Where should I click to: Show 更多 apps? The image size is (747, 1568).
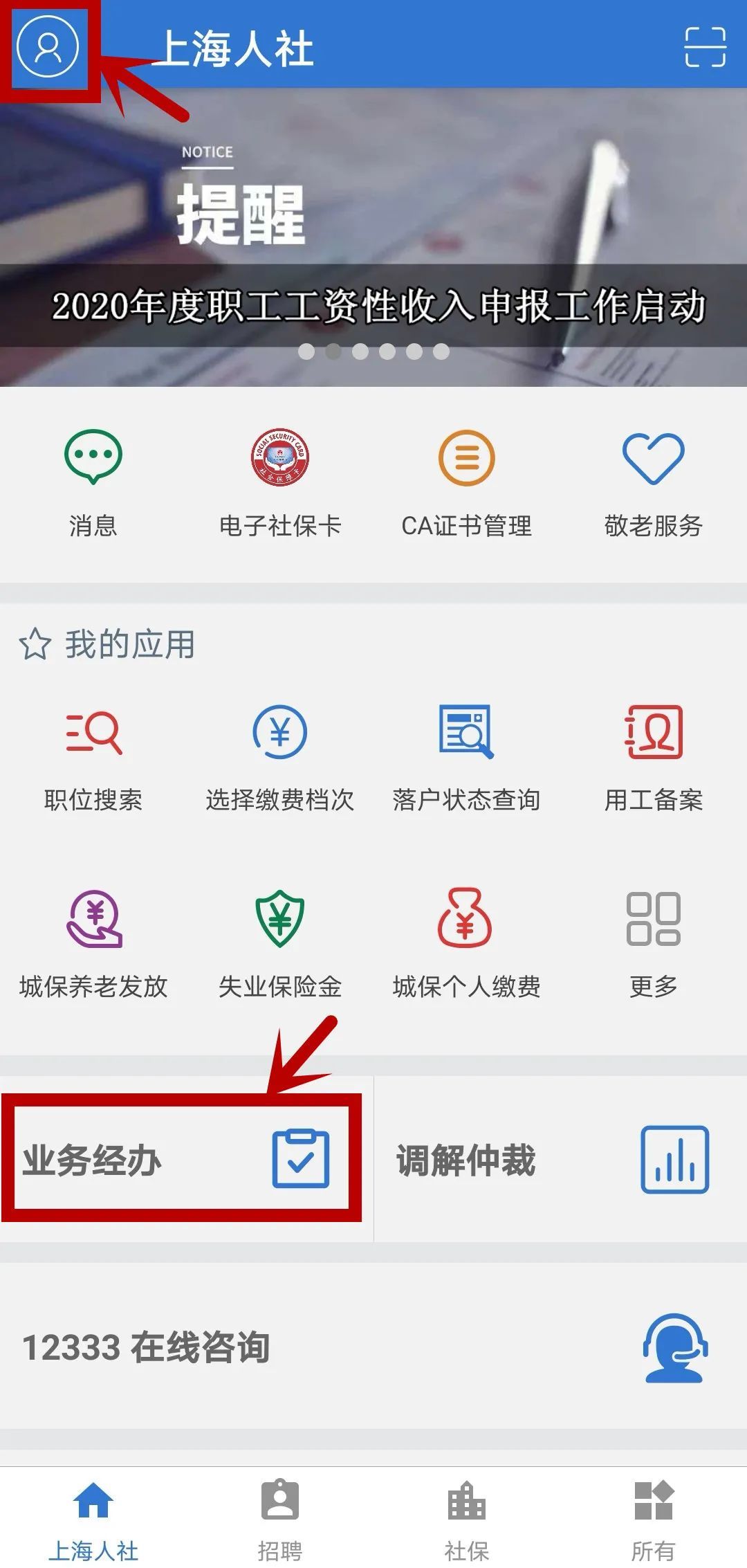click(653, 942)
